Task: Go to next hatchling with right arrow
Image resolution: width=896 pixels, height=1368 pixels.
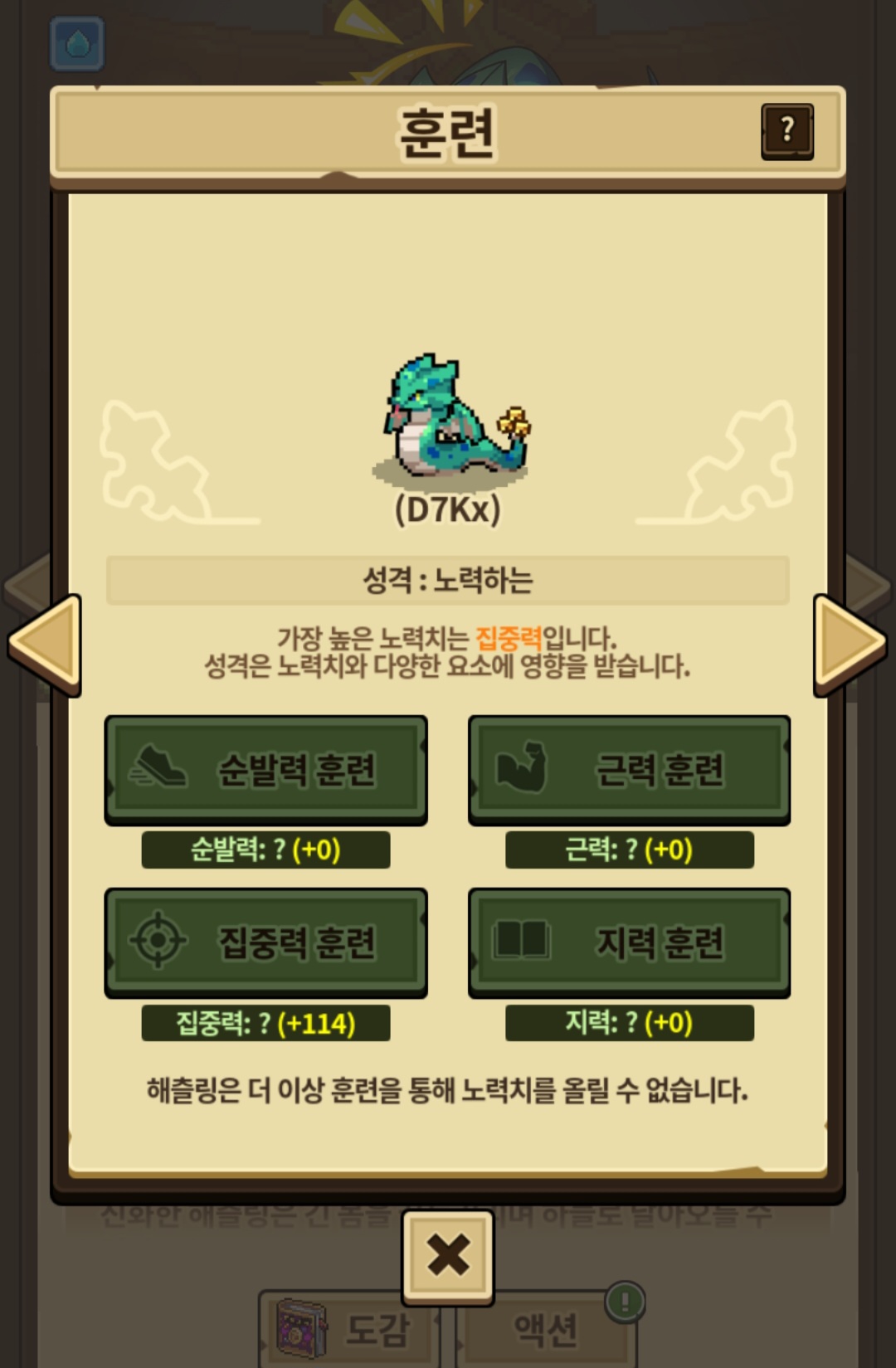Action: (850, 644)
